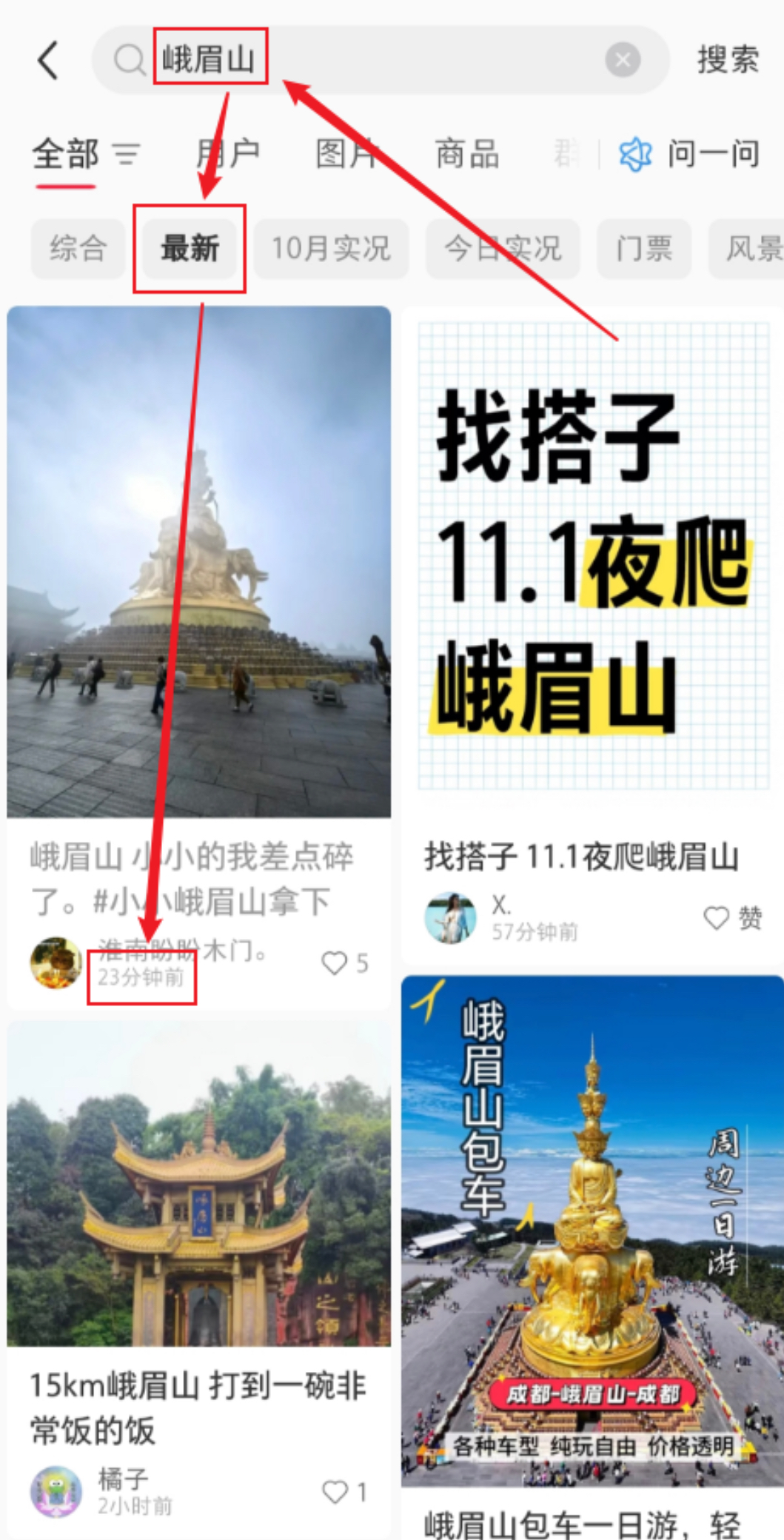Open the filter icon beside 全部
784x1540 pixels.
point(126,154)
